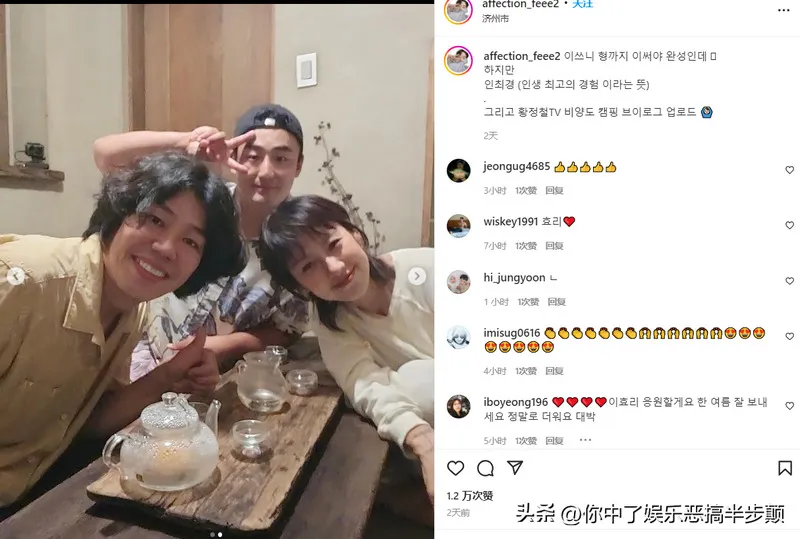View the list of 1.2 万次赞 likes

470,495
